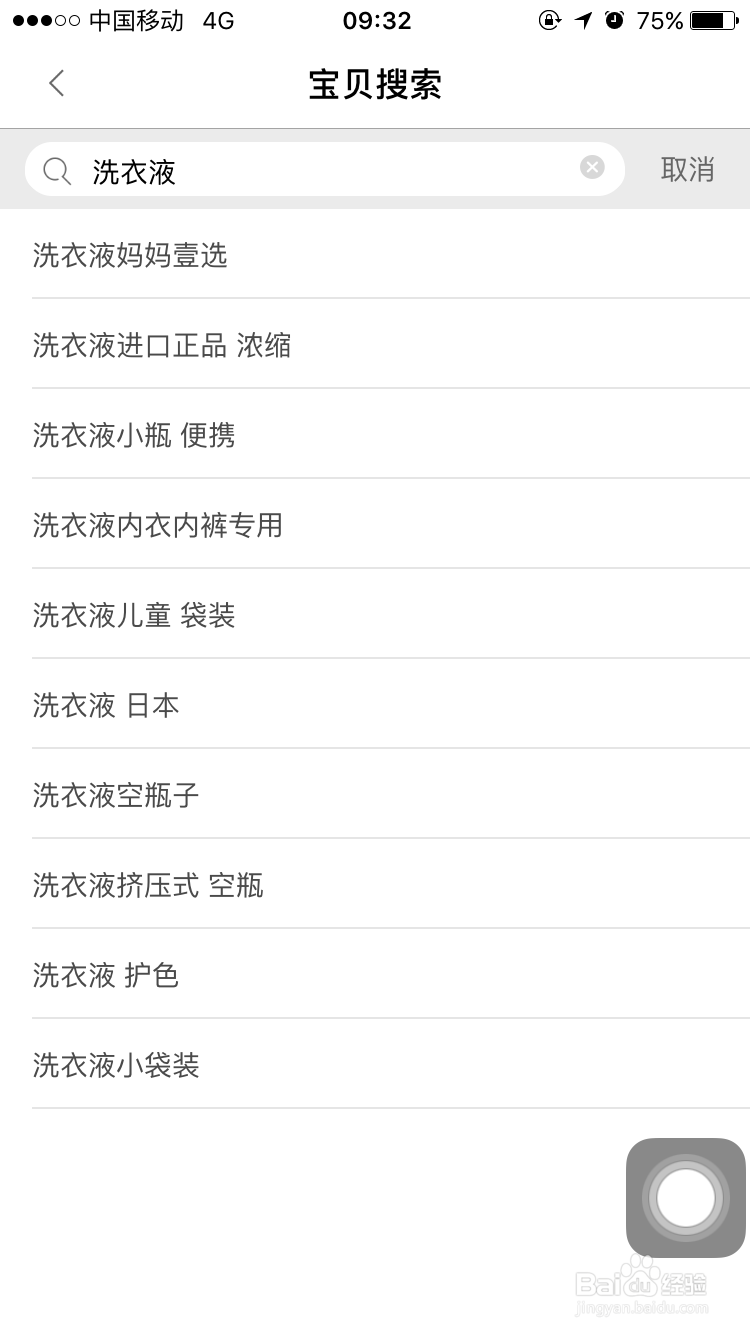The width and height of the screenshot is (750, 1334).
Task: Tap 取消 to cancel the search
Action: (687, 171)
